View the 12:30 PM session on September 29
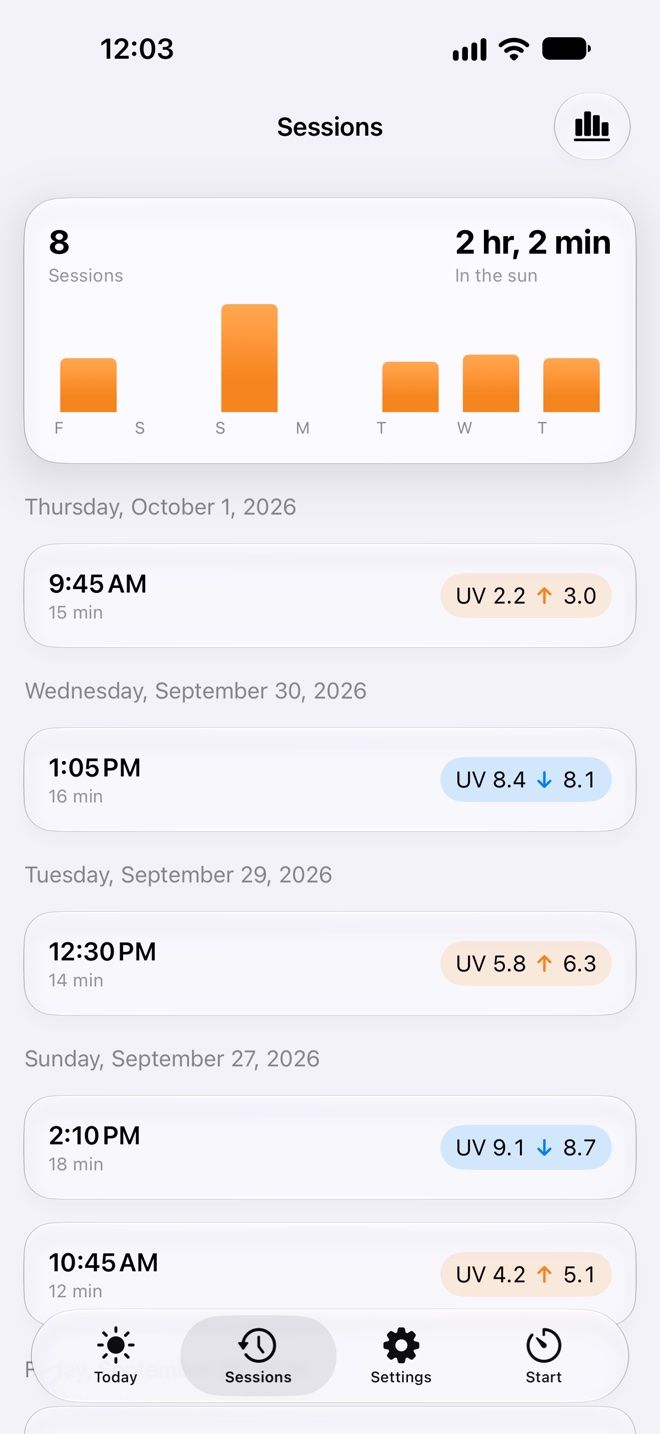 point(330,964)
